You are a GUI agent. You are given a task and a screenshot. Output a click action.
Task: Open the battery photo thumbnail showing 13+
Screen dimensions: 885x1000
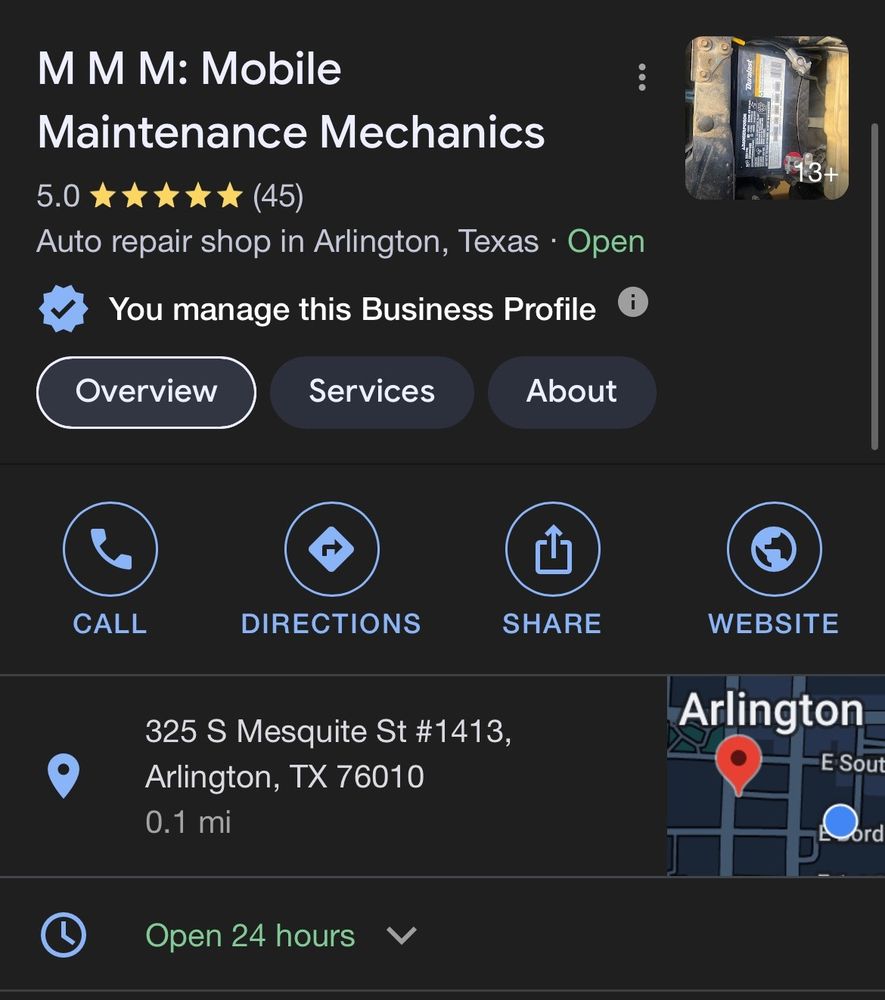pos(765,117)
